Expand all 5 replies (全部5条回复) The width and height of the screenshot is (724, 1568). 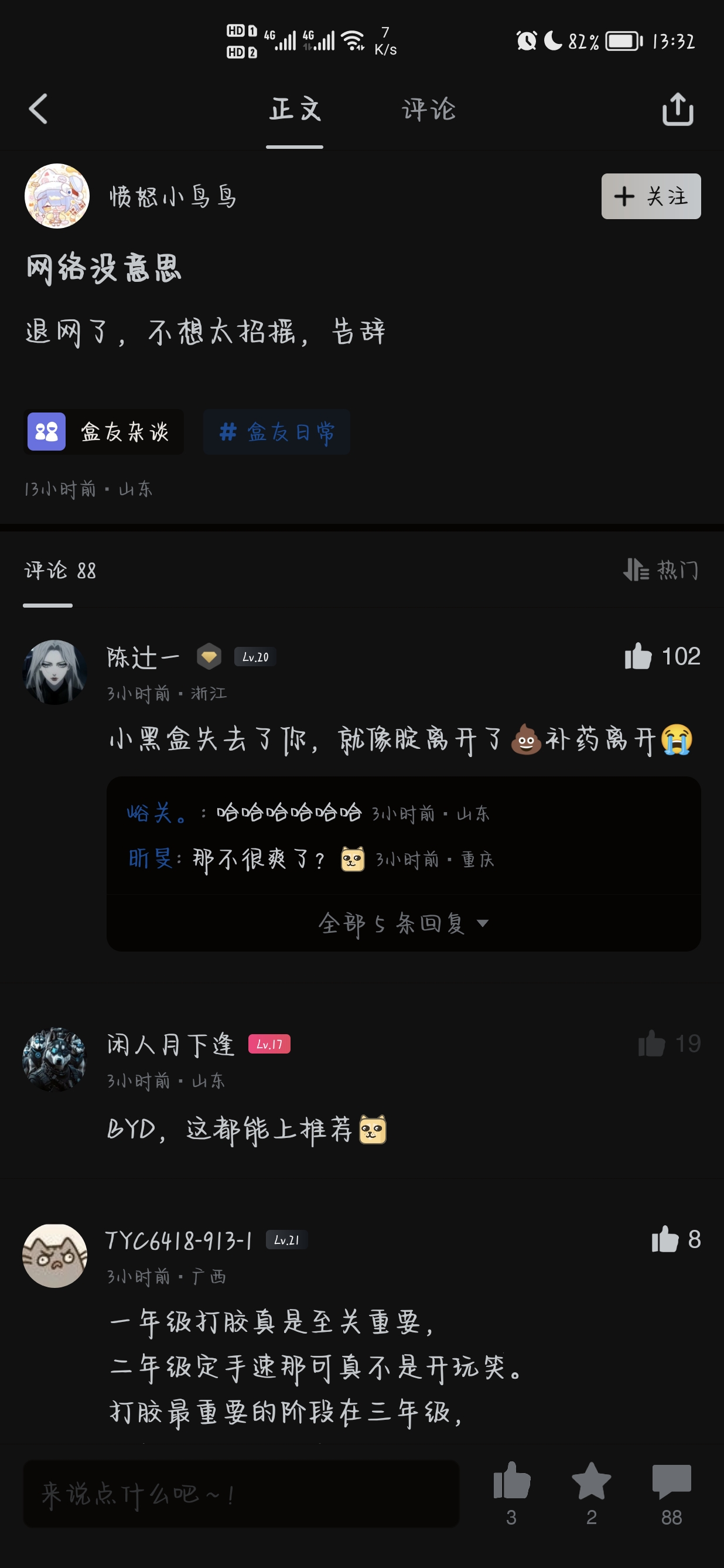(x=403, y=923)
